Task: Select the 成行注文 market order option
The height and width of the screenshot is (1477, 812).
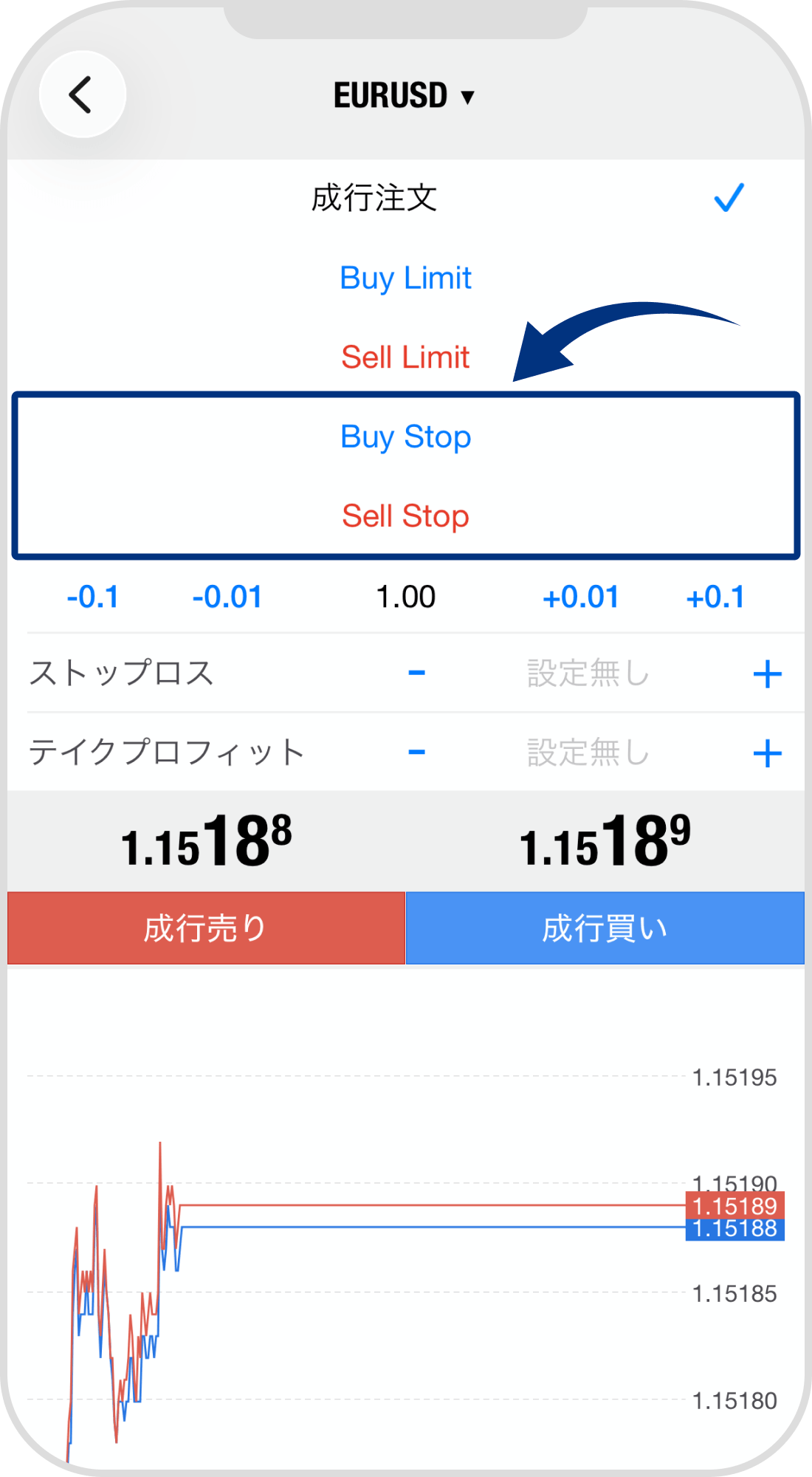Action: tap(374, 198)
